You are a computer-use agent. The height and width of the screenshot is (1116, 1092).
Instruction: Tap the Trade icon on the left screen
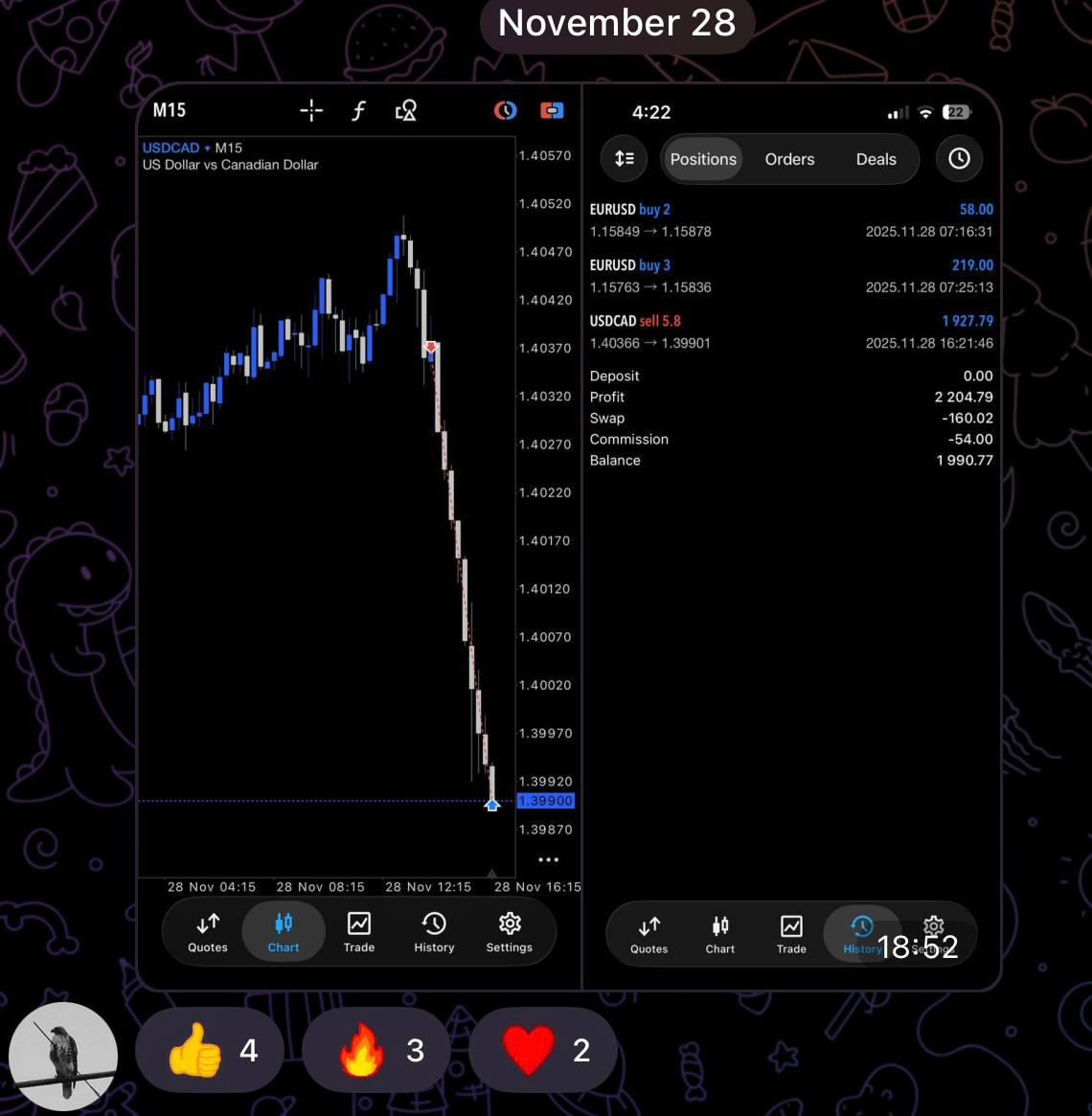(x=358, y=931)
